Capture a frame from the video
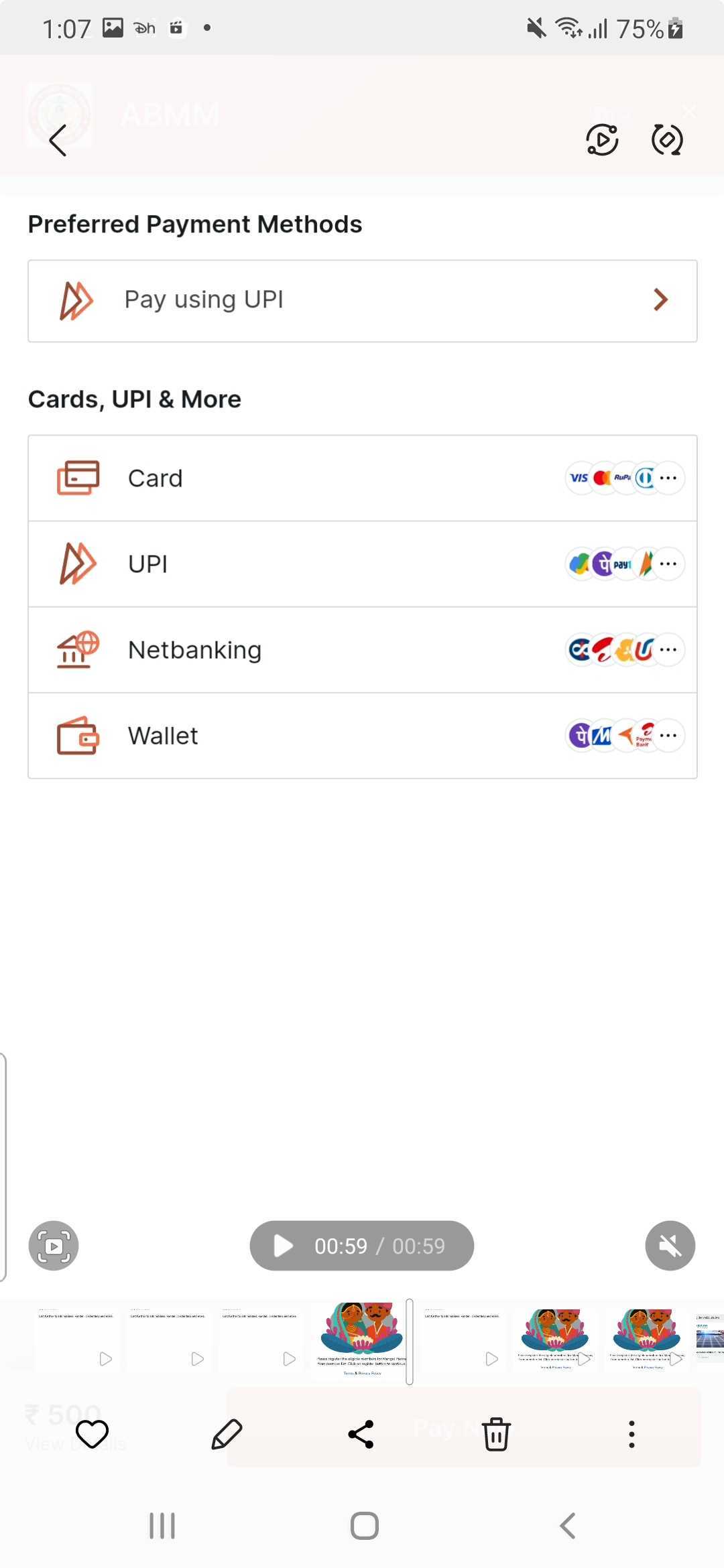Viewport: 724px width, 1568px height. (54, 1246)
